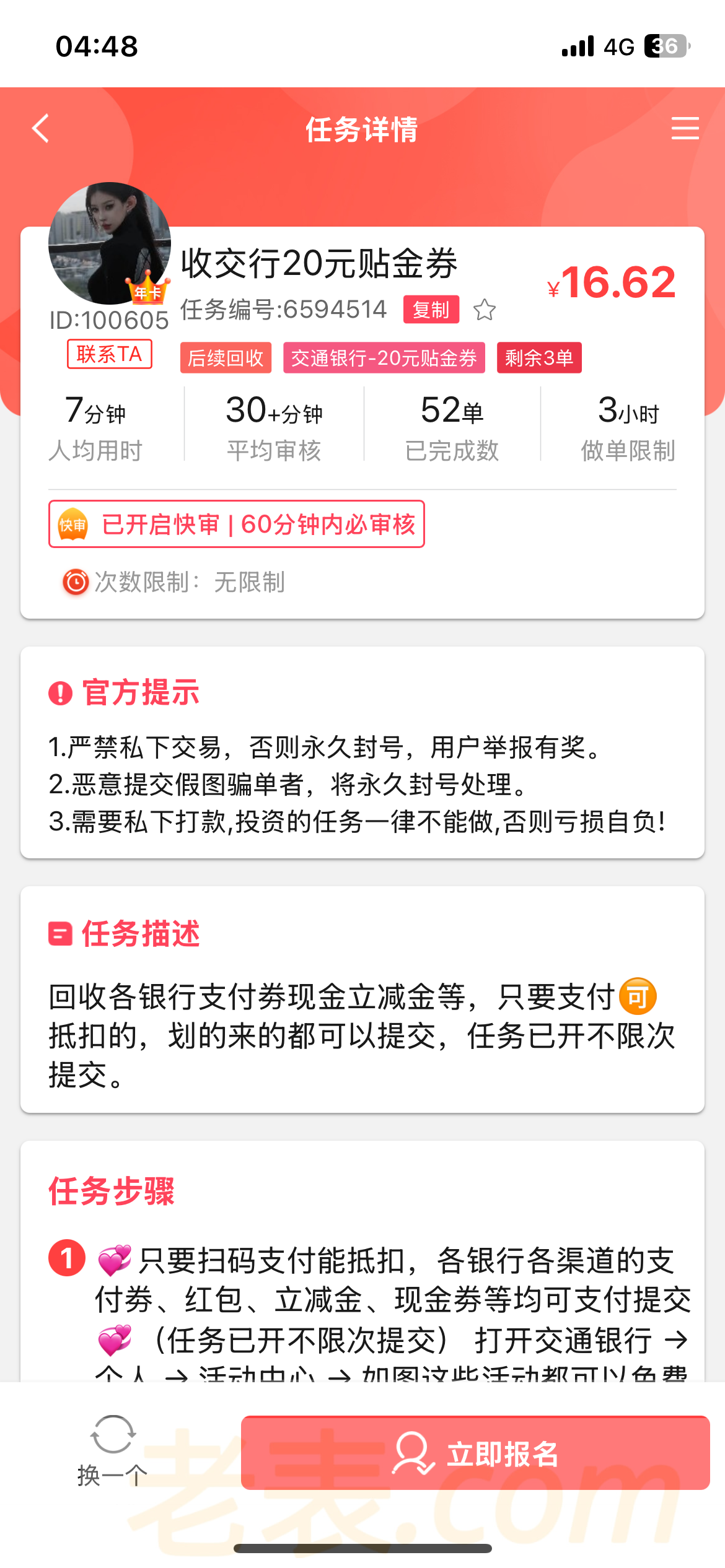The image size is (725, 1568).
Task: Sign up now with 立即报名
Action: pos(475,1453)
